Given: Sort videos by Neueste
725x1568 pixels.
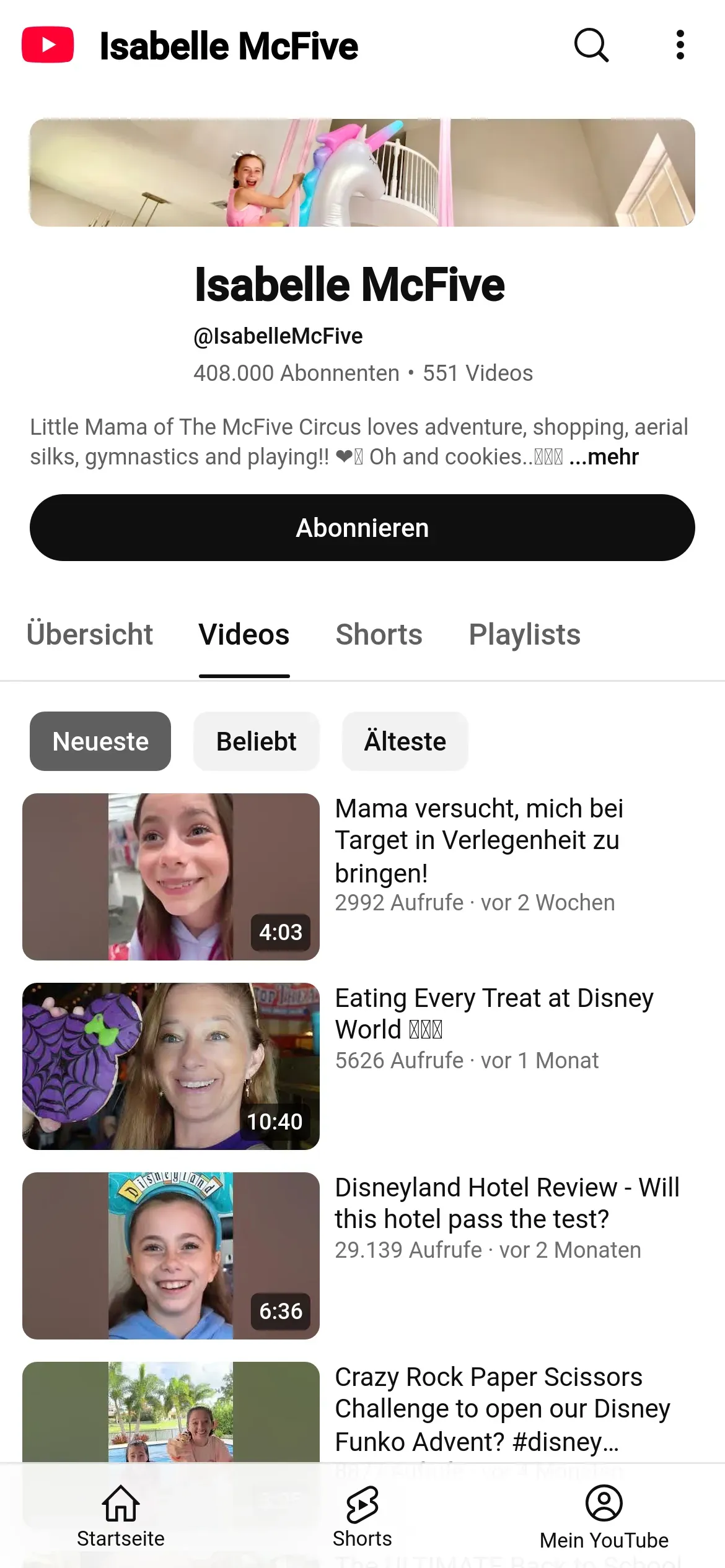Looking at the screenshot, I should (100, 741).
